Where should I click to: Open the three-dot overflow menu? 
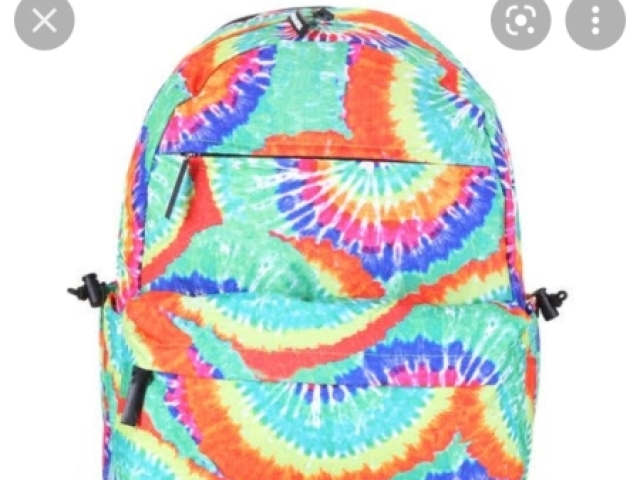pos(596,21)
